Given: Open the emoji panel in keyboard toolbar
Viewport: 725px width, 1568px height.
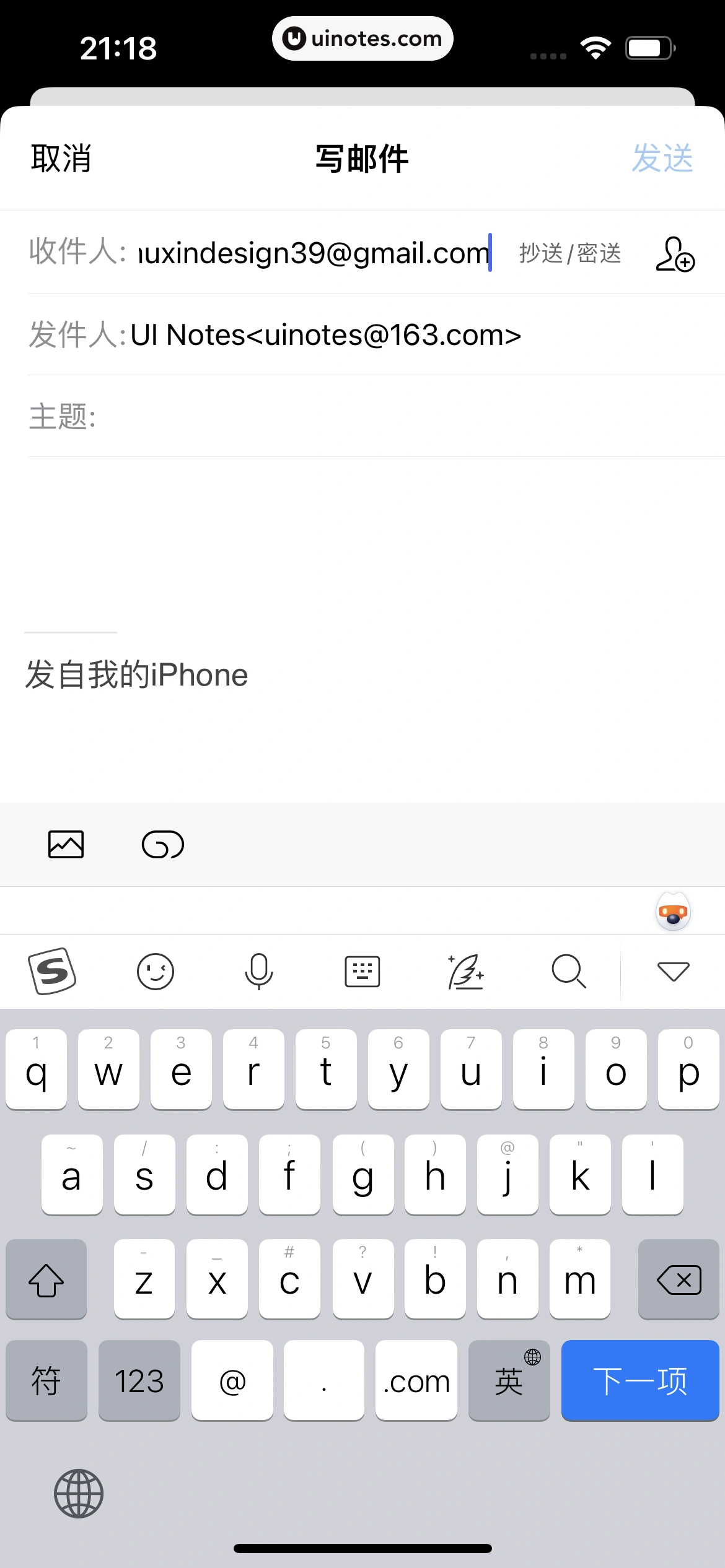Looking at the screenshot, I should tap(156, 971).
